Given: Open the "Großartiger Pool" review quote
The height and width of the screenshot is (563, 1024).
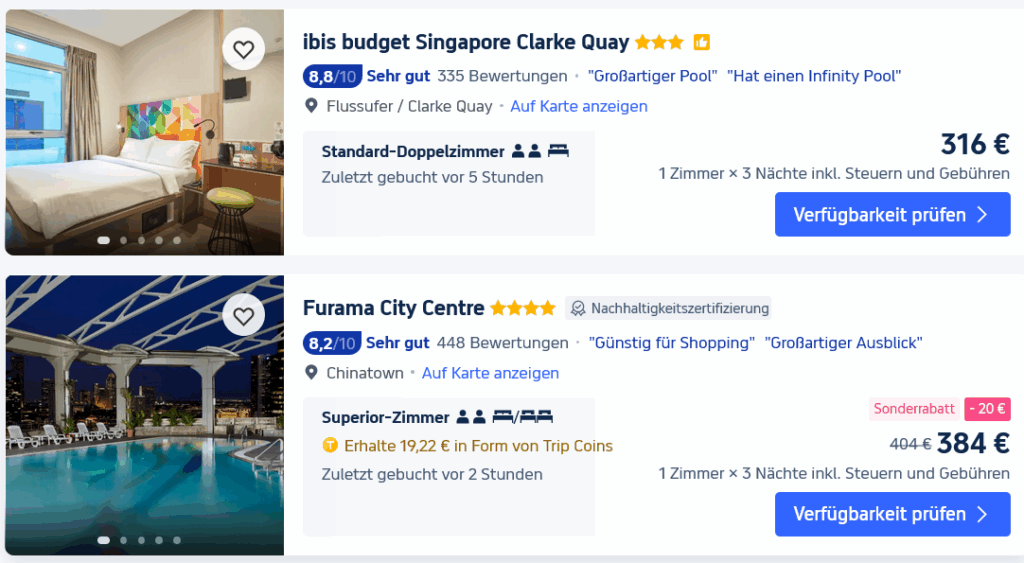Looking at the screenshot, I should [x=652, y=76].
